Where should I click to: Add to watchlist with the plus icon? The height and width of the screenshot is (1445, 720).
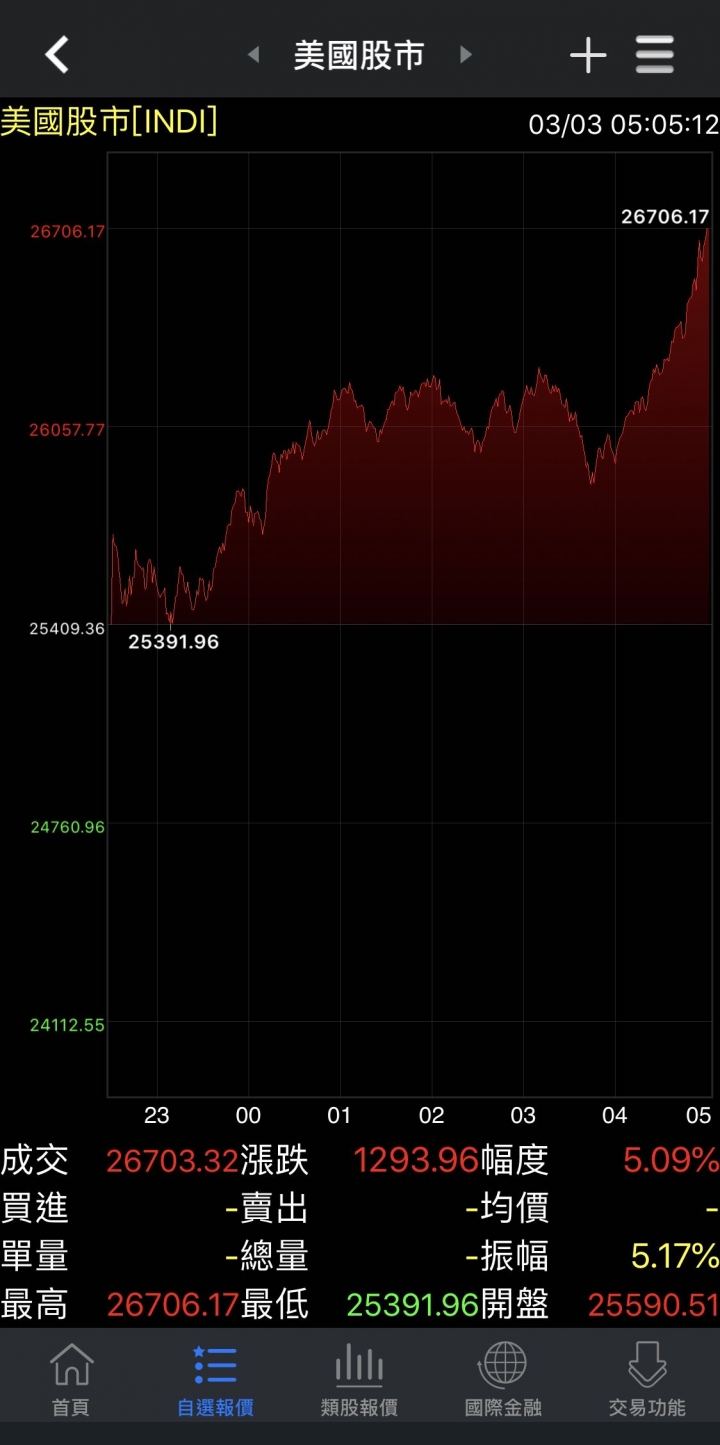588,55
